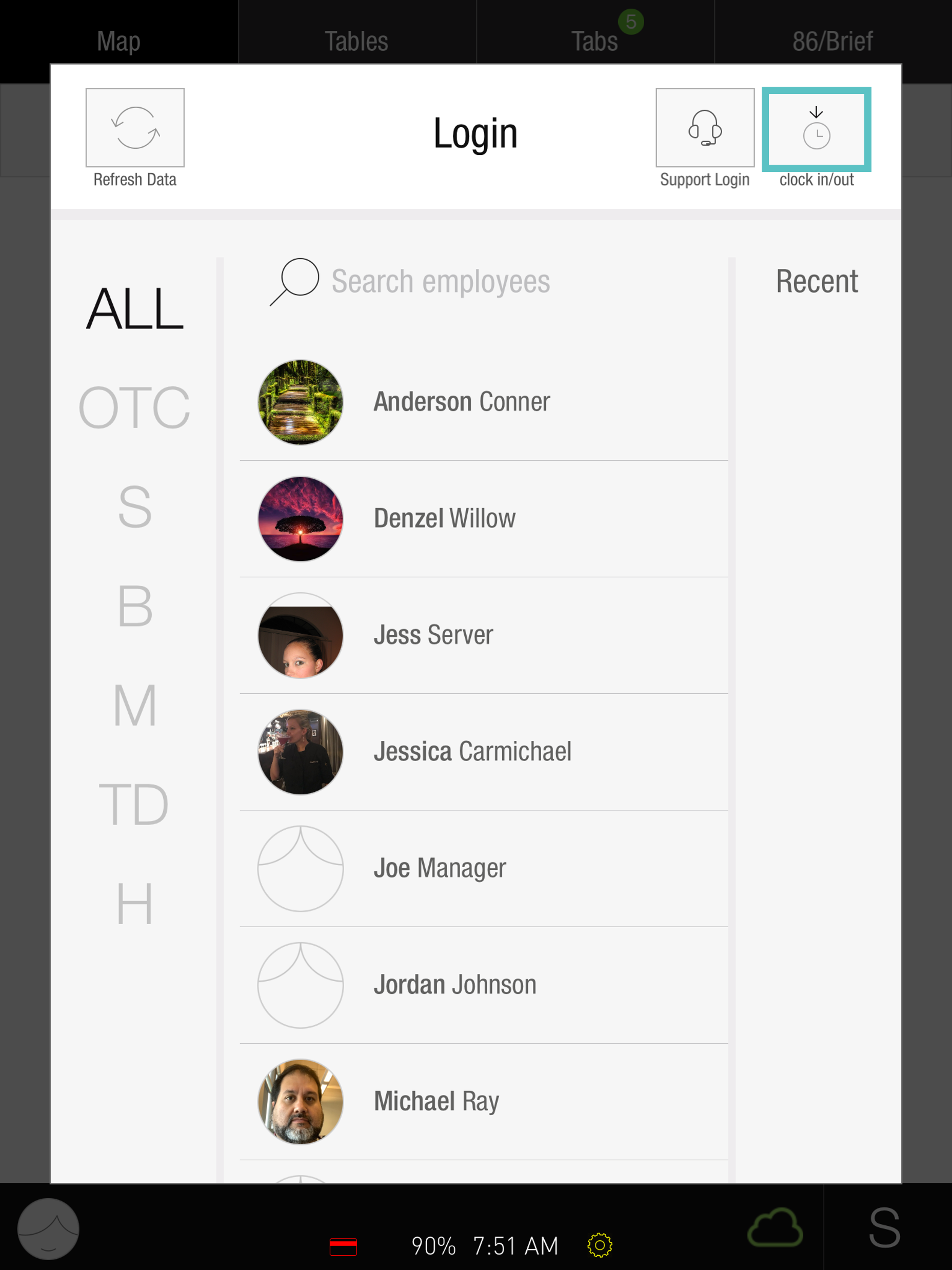Pick Jordan Johnson from employees
The image size is (952, 1270).
coord(454,985)
